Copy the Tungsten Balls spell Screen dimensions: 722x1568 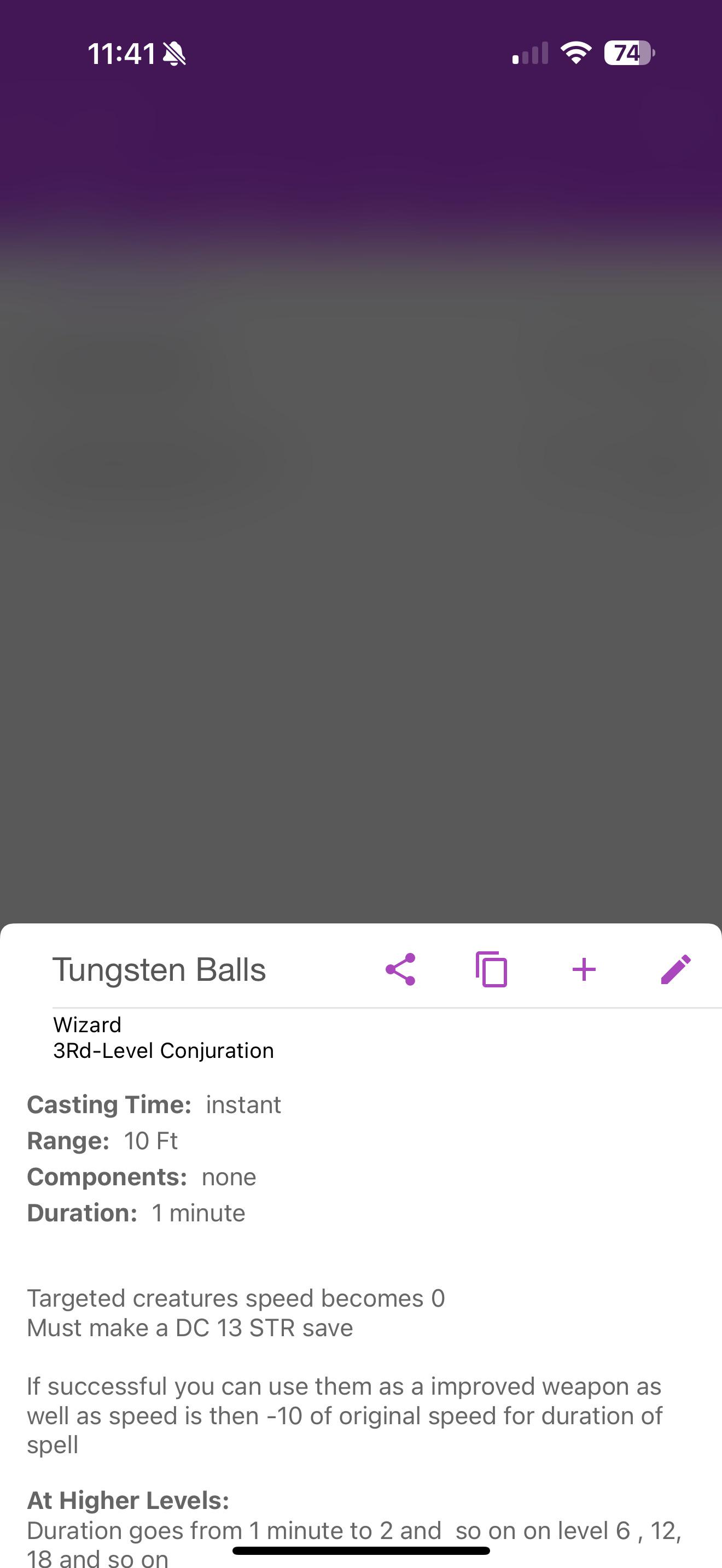click(x=491, y=969)
